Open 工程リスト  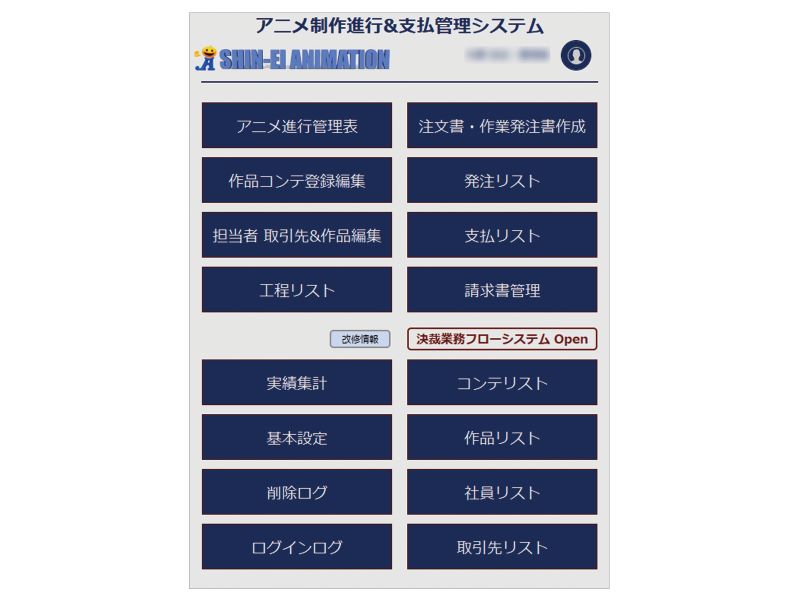(x=297, y=290)
